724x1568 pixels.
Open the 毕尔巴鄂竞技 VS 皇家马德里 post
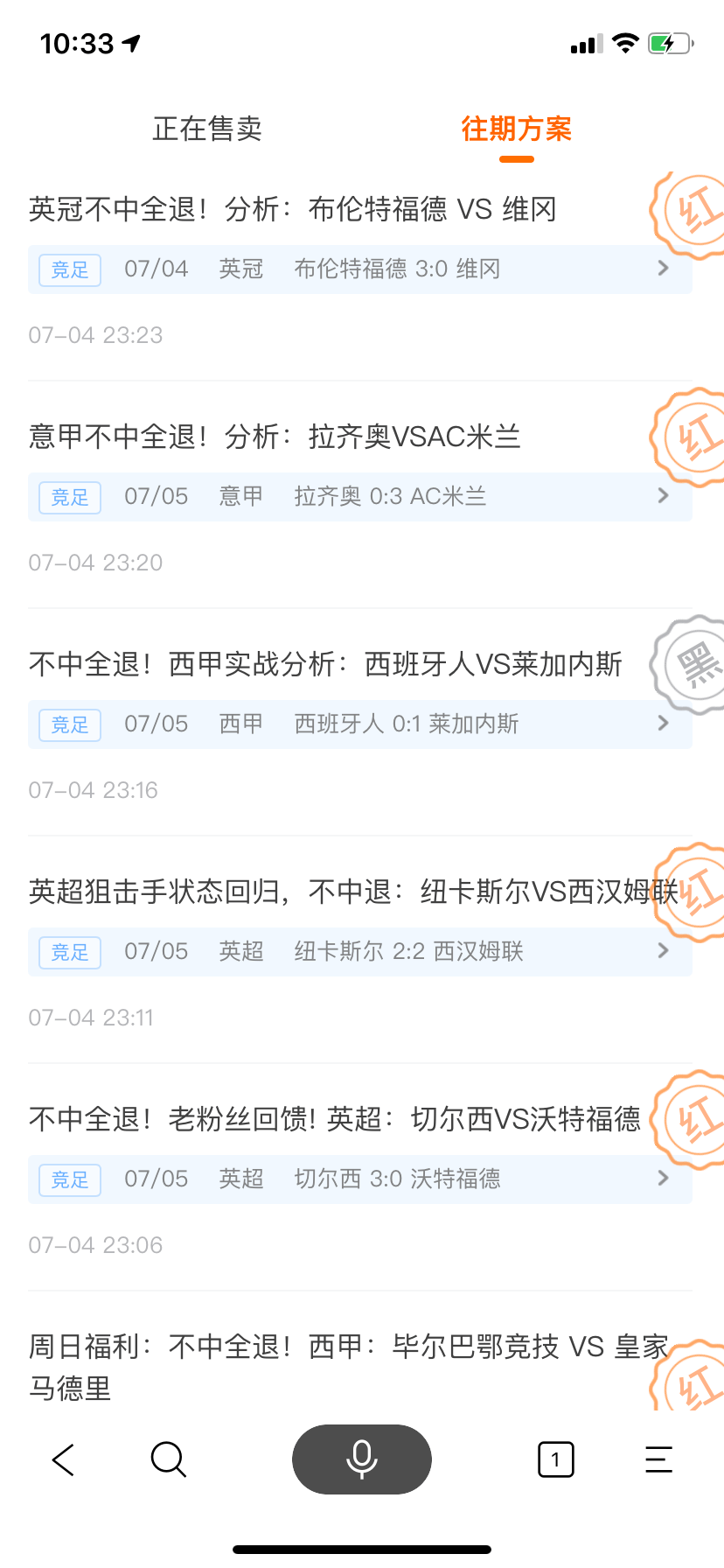(349, 1367)
